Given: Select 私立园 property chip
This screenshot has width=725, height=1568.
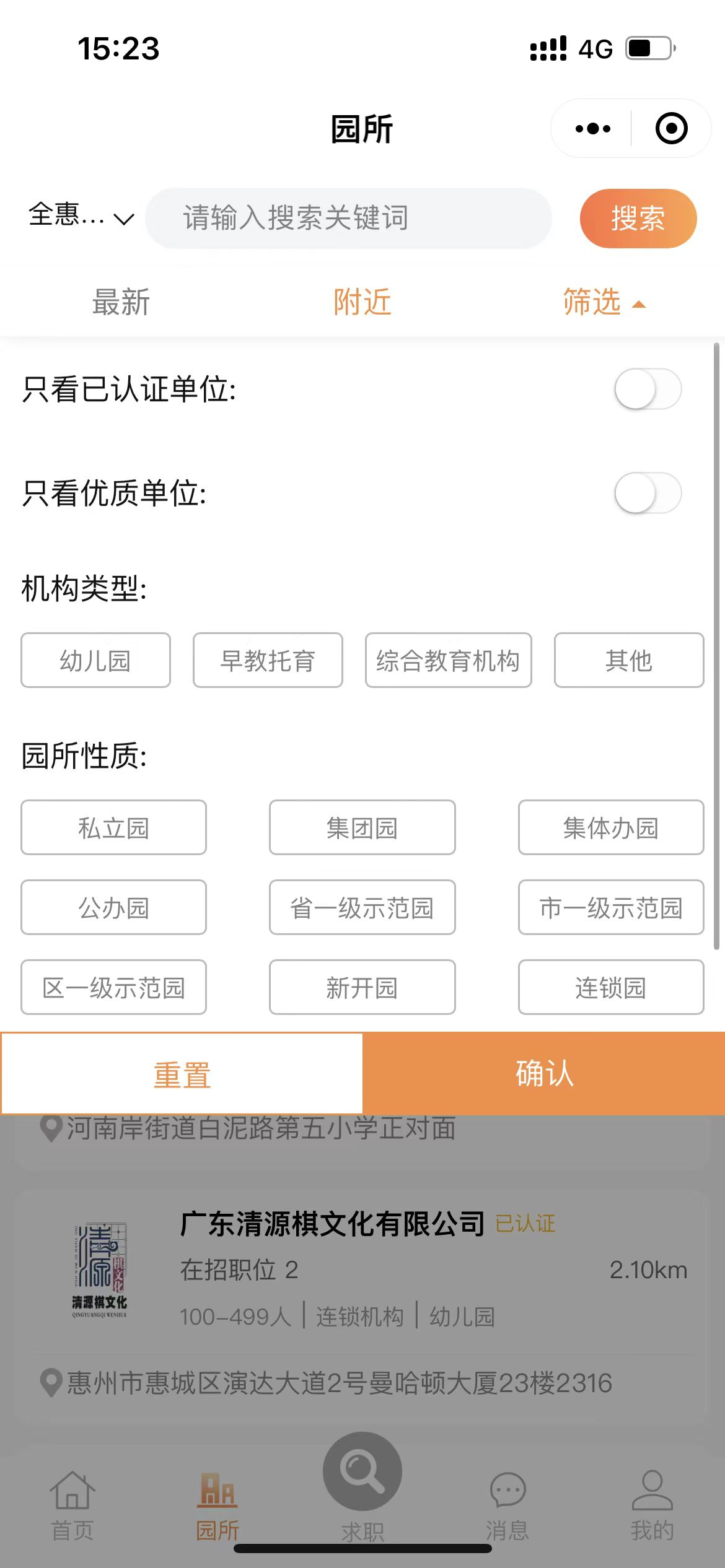Looking at the screenshot, I should (113, 827).
